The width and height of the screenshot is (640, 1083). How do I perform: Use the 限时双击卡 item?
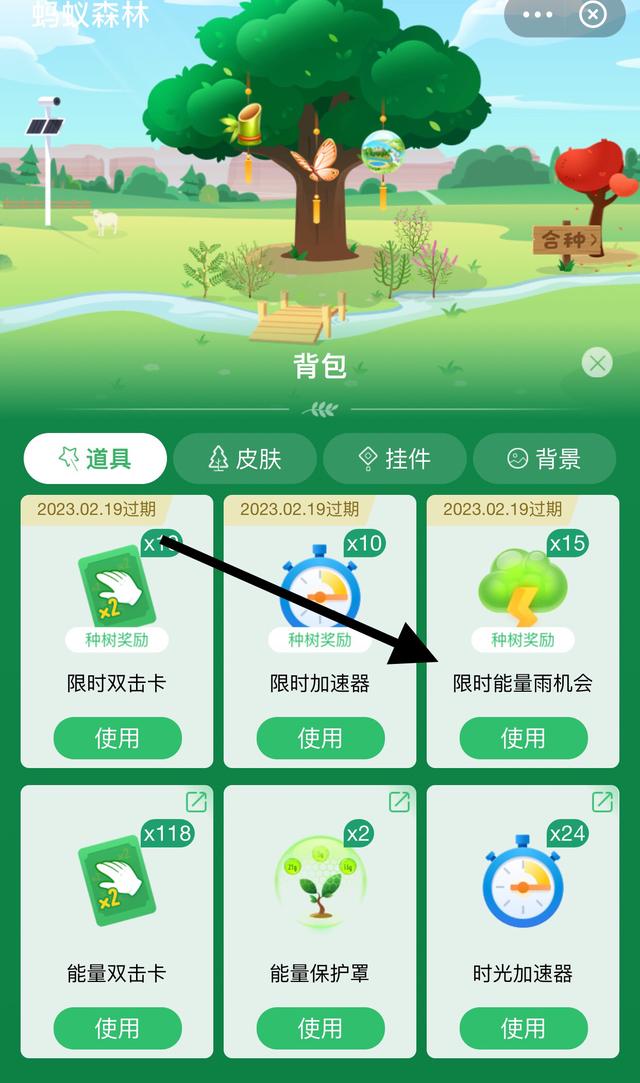(117, 738)
